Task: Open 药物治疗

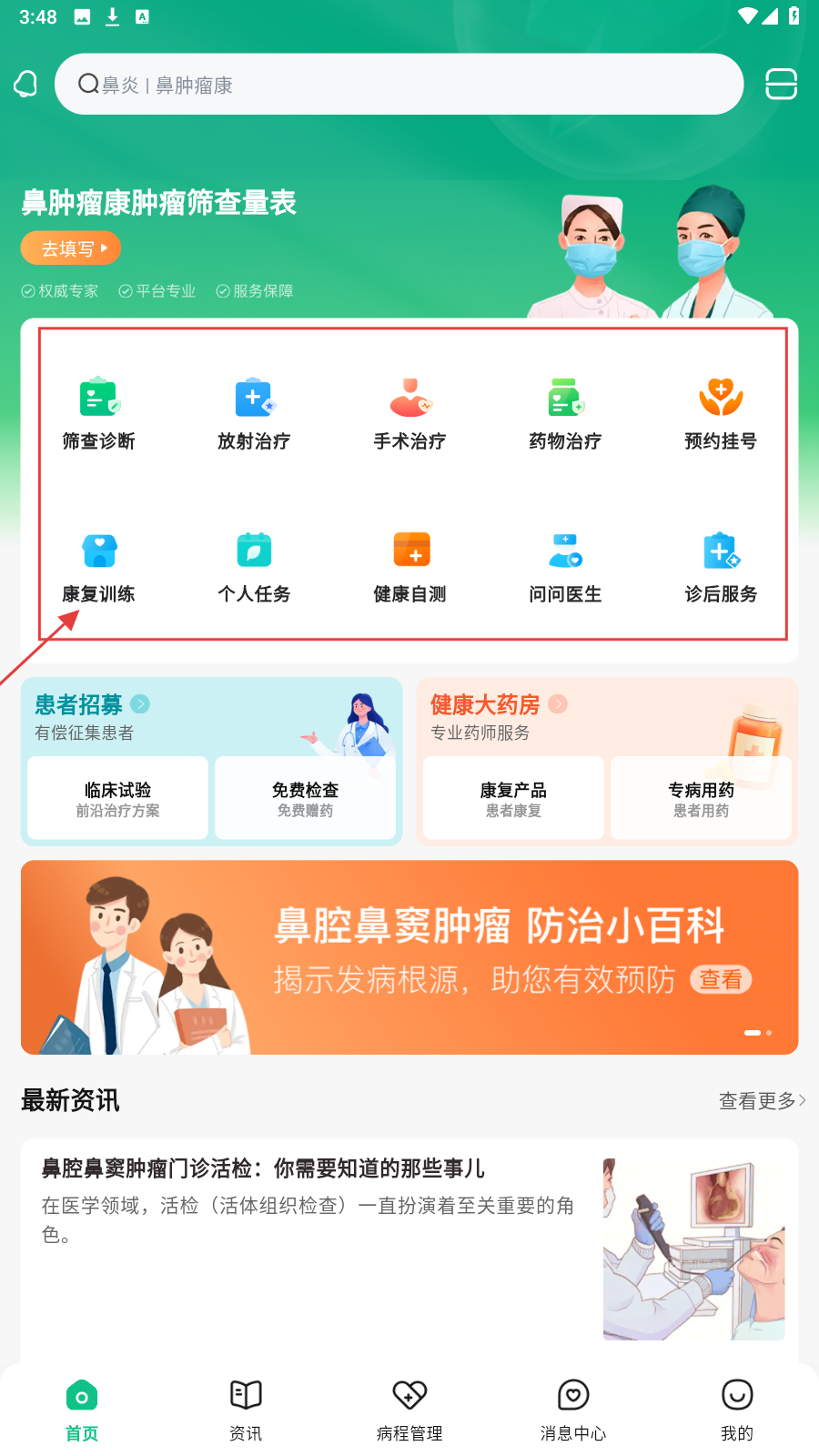Action: click(x=565, y=415)
